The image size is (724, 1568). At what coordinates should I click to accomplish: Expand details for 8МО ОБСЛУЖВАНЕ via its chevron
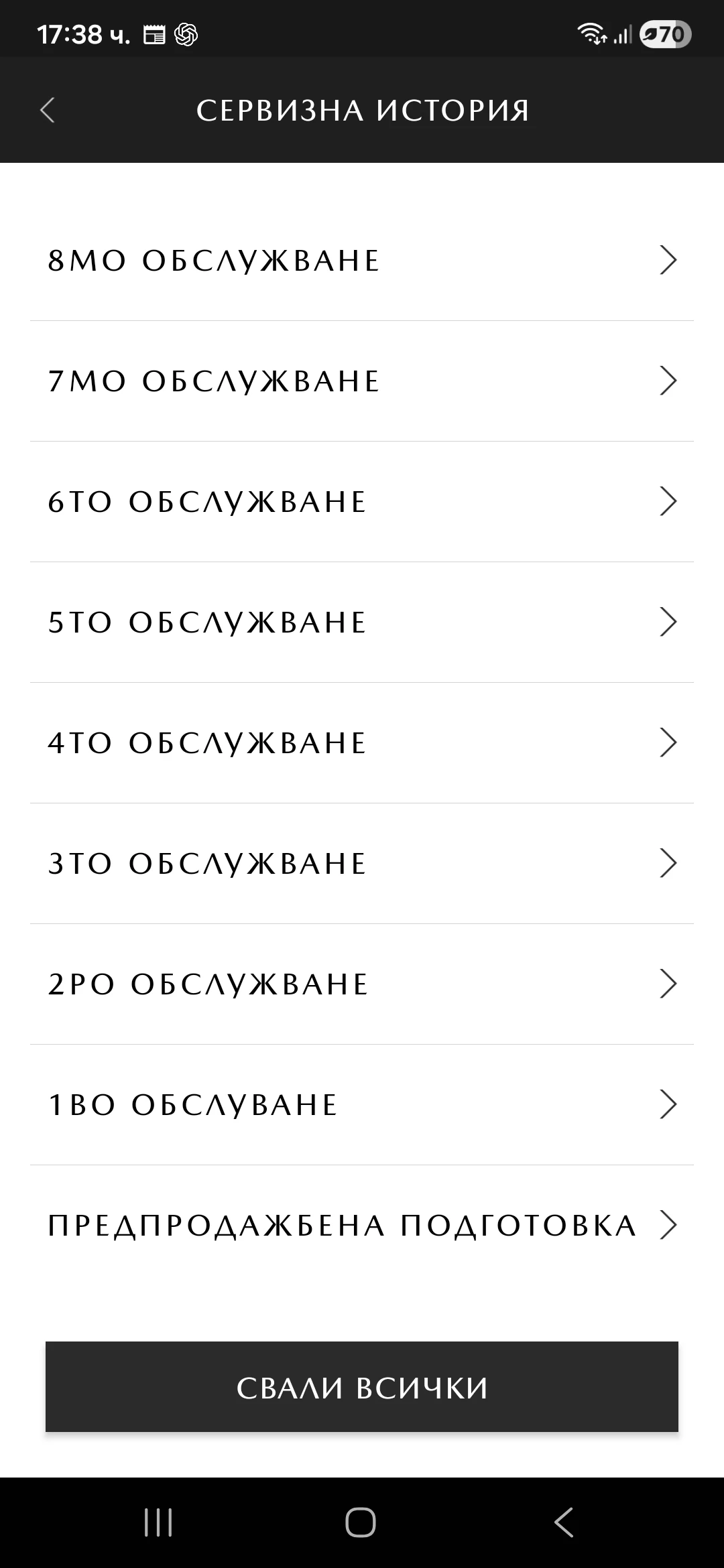tap(668, 260)
